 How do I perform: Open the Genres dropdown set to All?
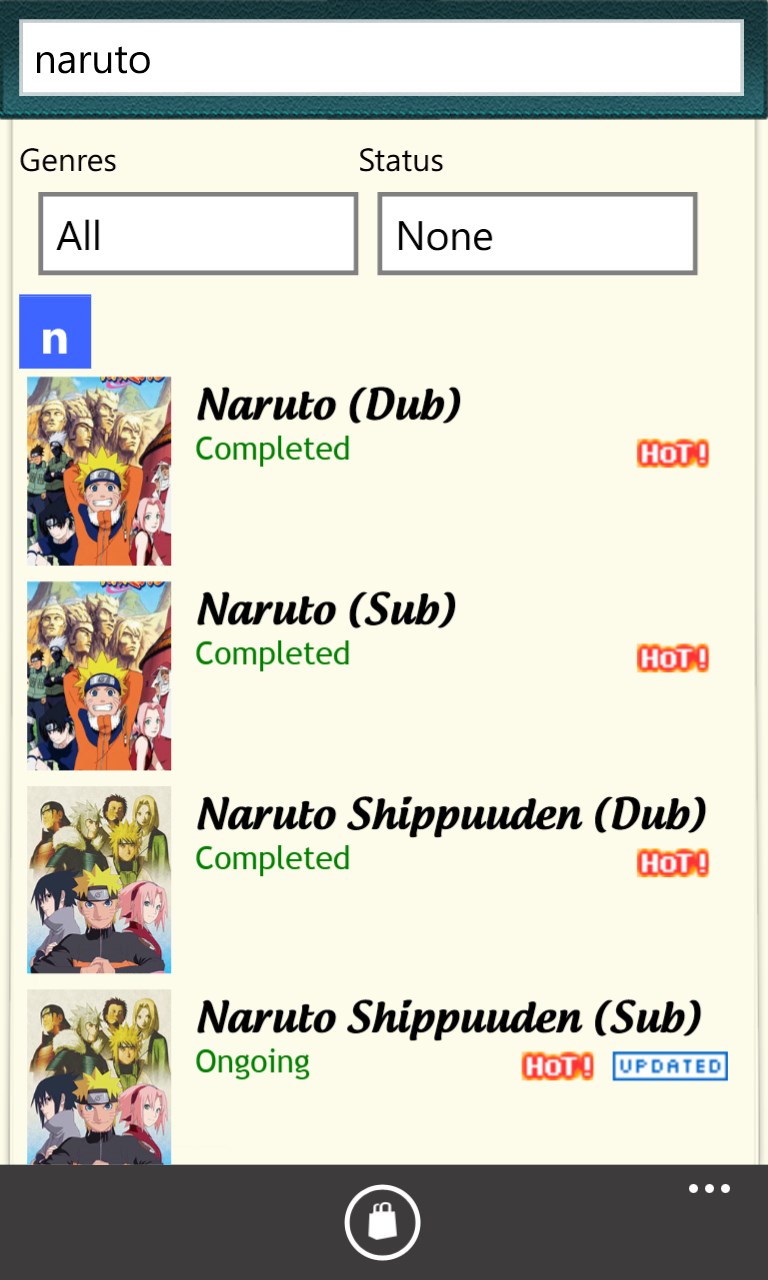[x=198, y=235]
